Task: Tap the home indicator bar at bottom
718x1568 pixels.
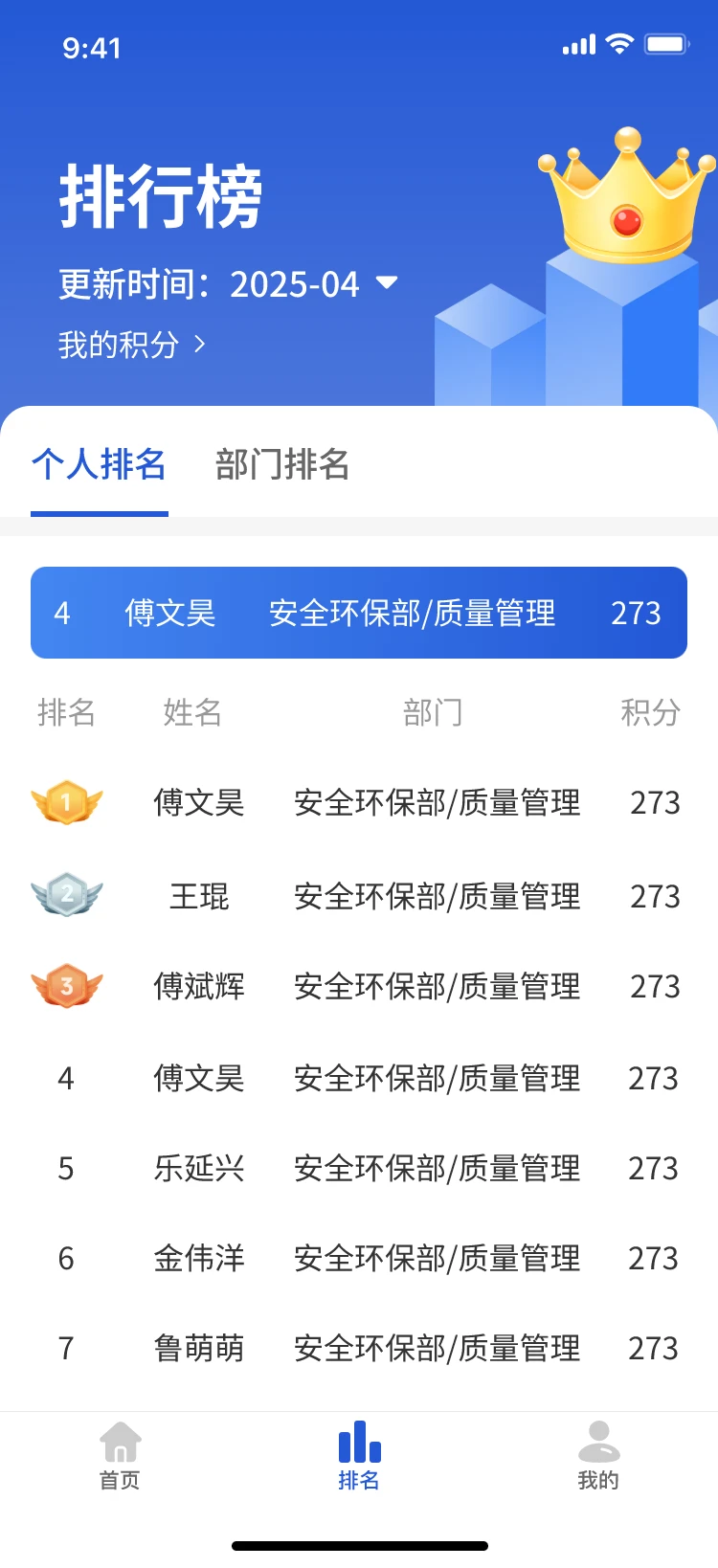Action: [358, 1546]
